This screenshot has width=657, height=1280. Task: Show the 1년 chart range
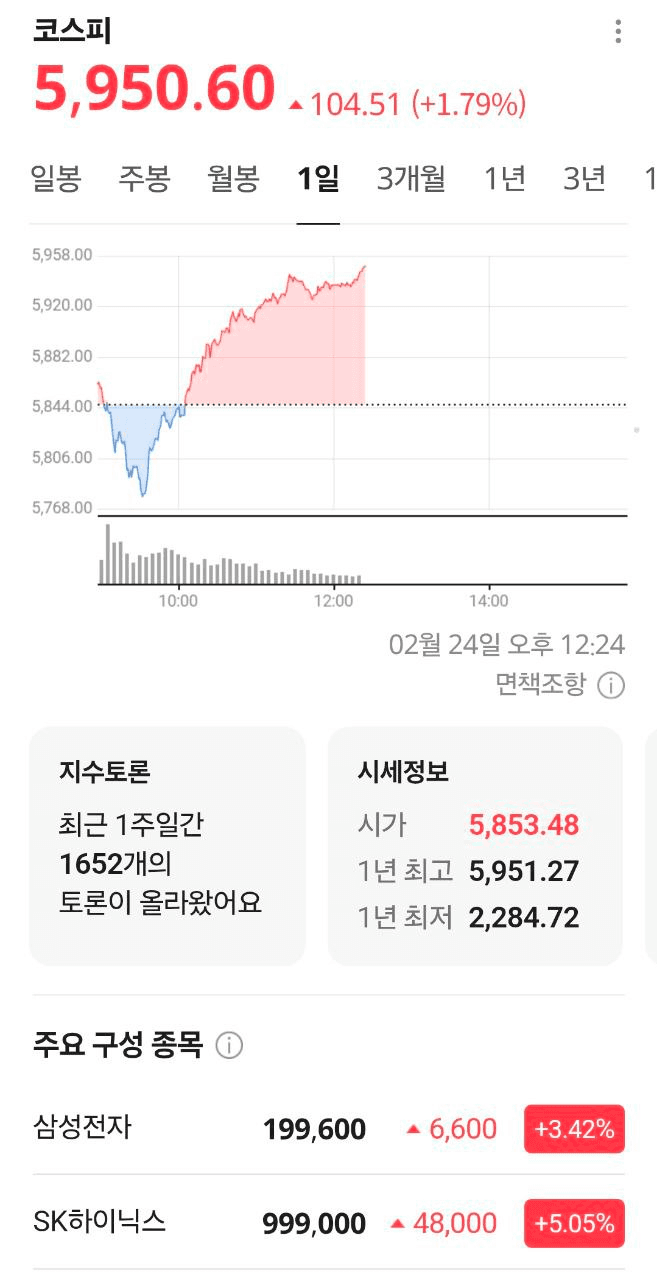click(x=504, y=179)
